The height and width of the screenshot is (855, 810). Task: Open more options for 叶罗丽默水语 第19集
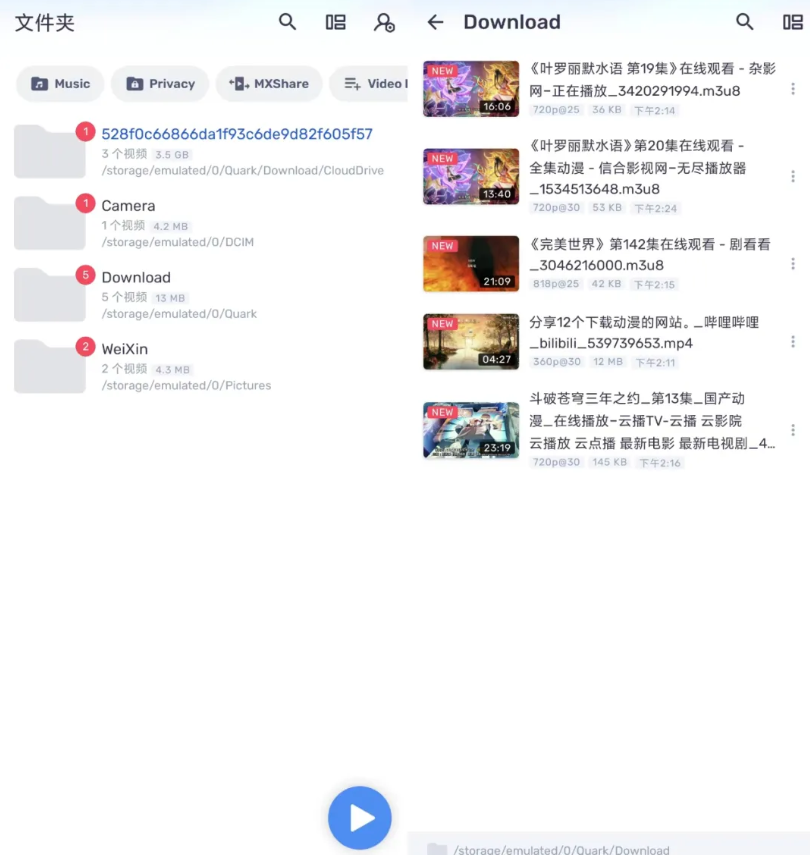793,89
